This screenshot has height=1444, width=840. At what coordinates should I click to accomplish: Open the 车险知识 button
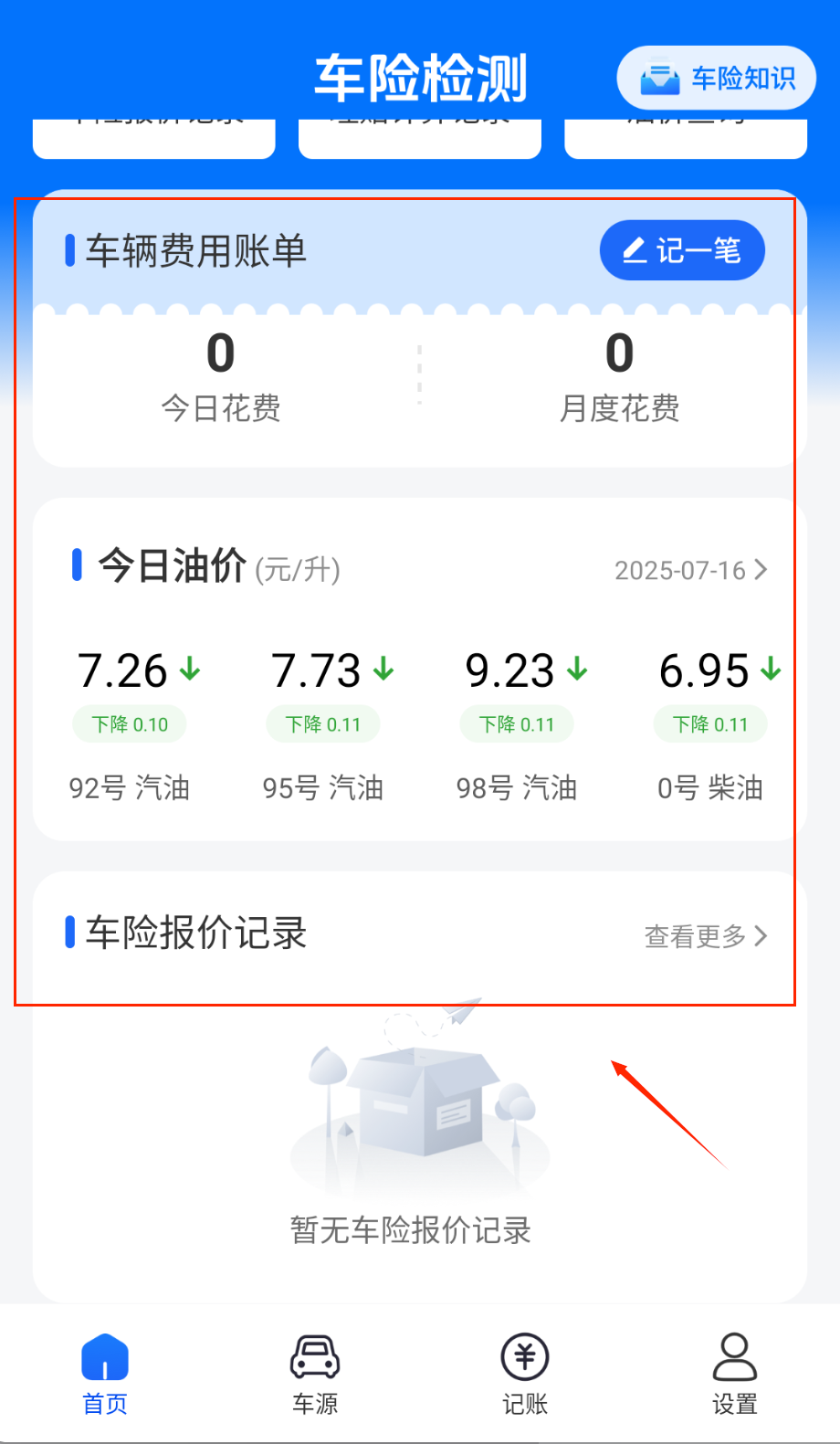pos(717,79)
